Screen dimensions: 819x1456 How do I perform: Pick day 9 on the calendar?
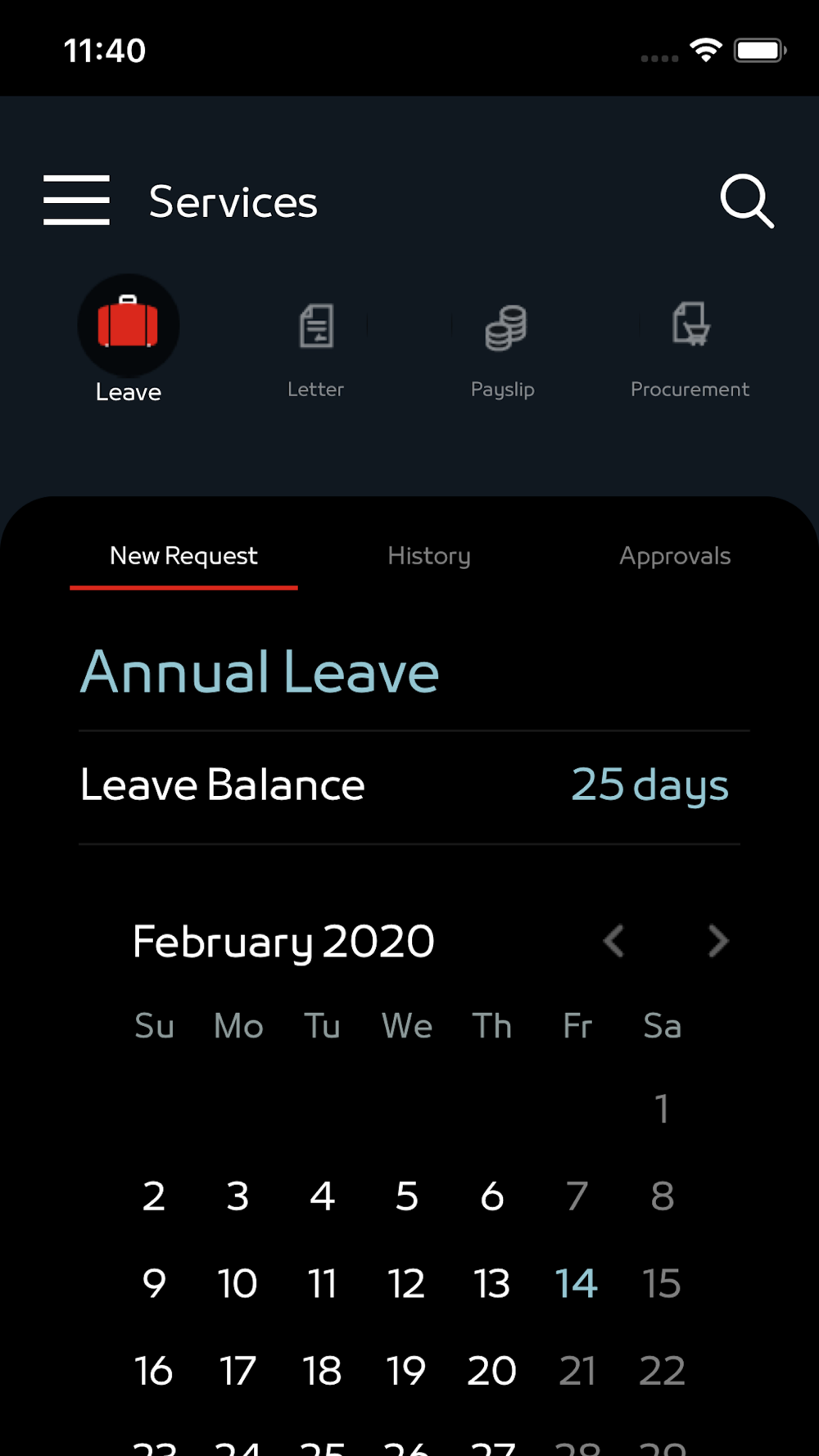pyautogui.click(x=154, y=1283)
